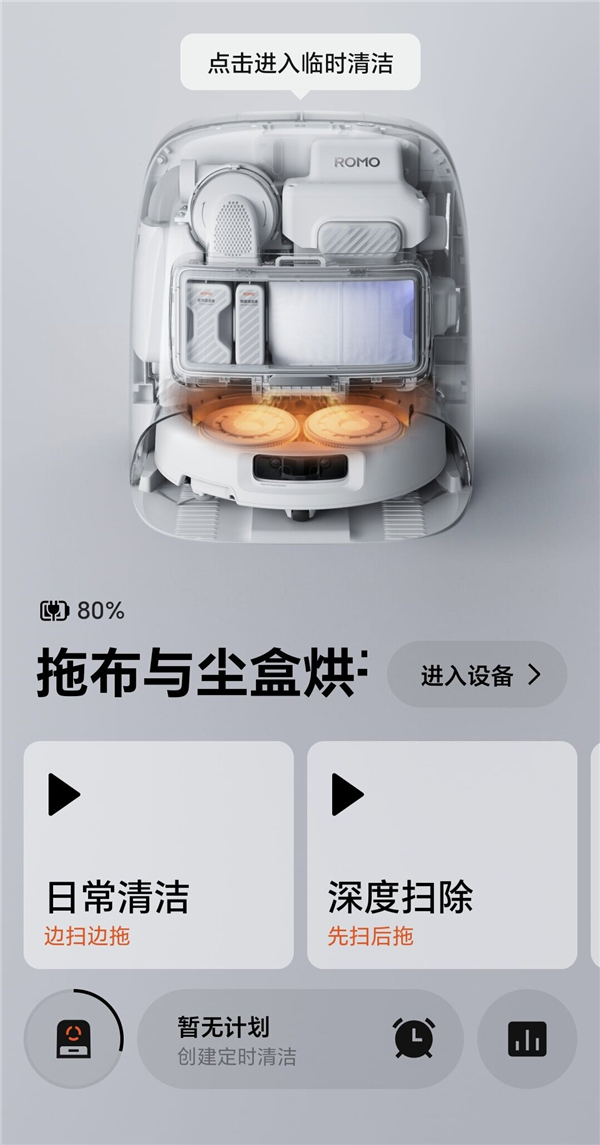Open the 进入设备 button
Screen dimensions: 600x1145
pos(477,675)
